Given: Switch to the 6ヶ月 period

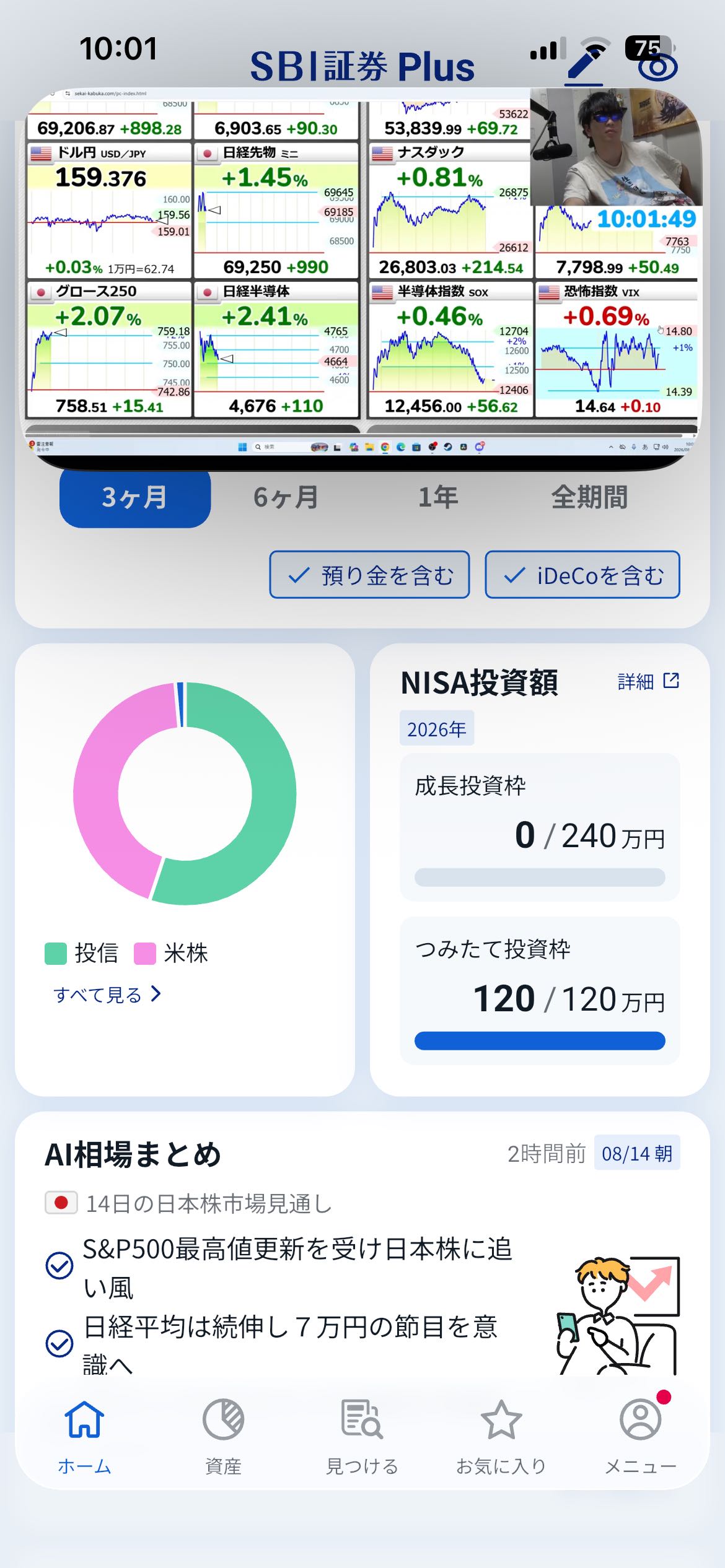Looking at the screenshot, I should pos(286,497).
